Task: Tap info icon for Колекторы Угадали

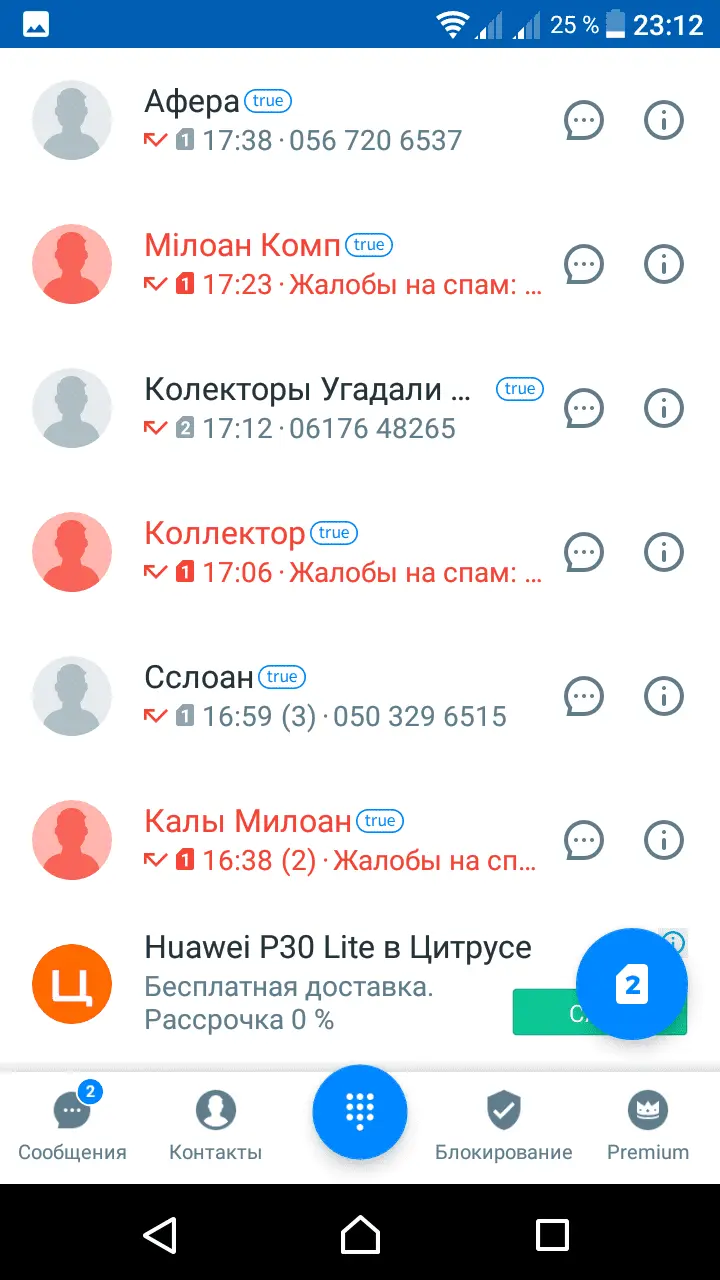Action: pyautogui.click(x=663, y=408)
